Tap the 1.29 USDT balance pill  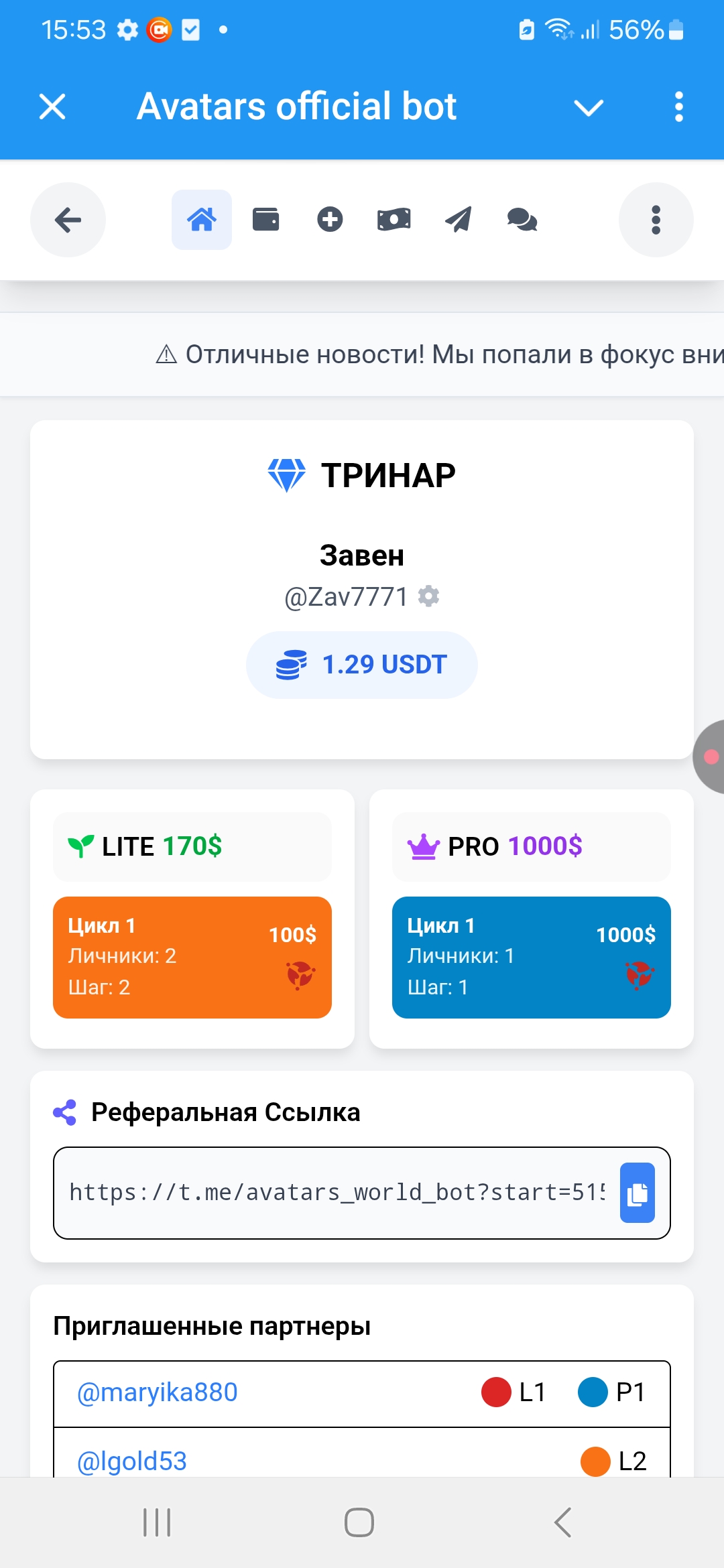coord(361,665)
